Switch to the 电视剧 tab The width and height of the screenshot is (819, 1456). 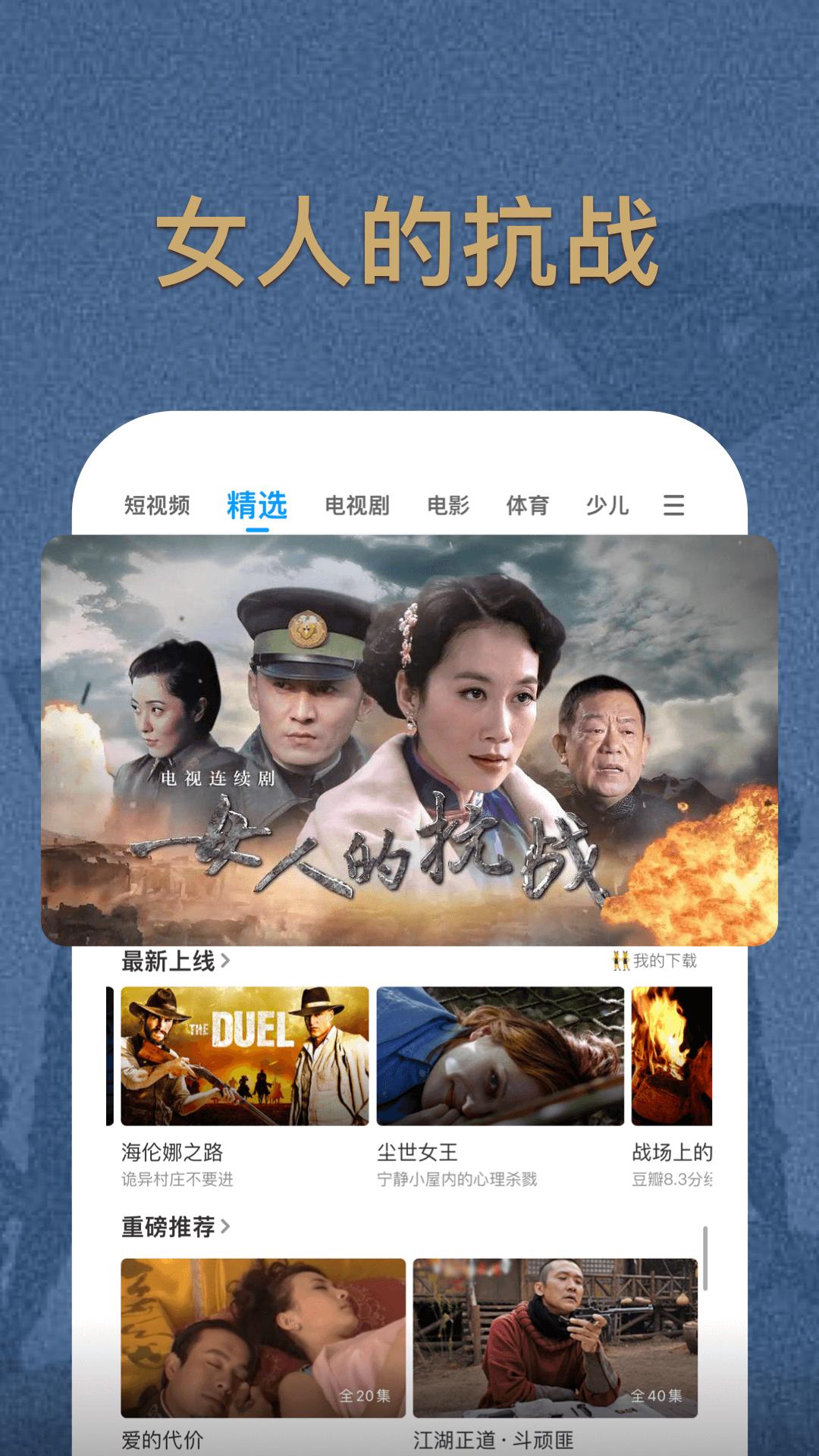click(x=359, y=506)
